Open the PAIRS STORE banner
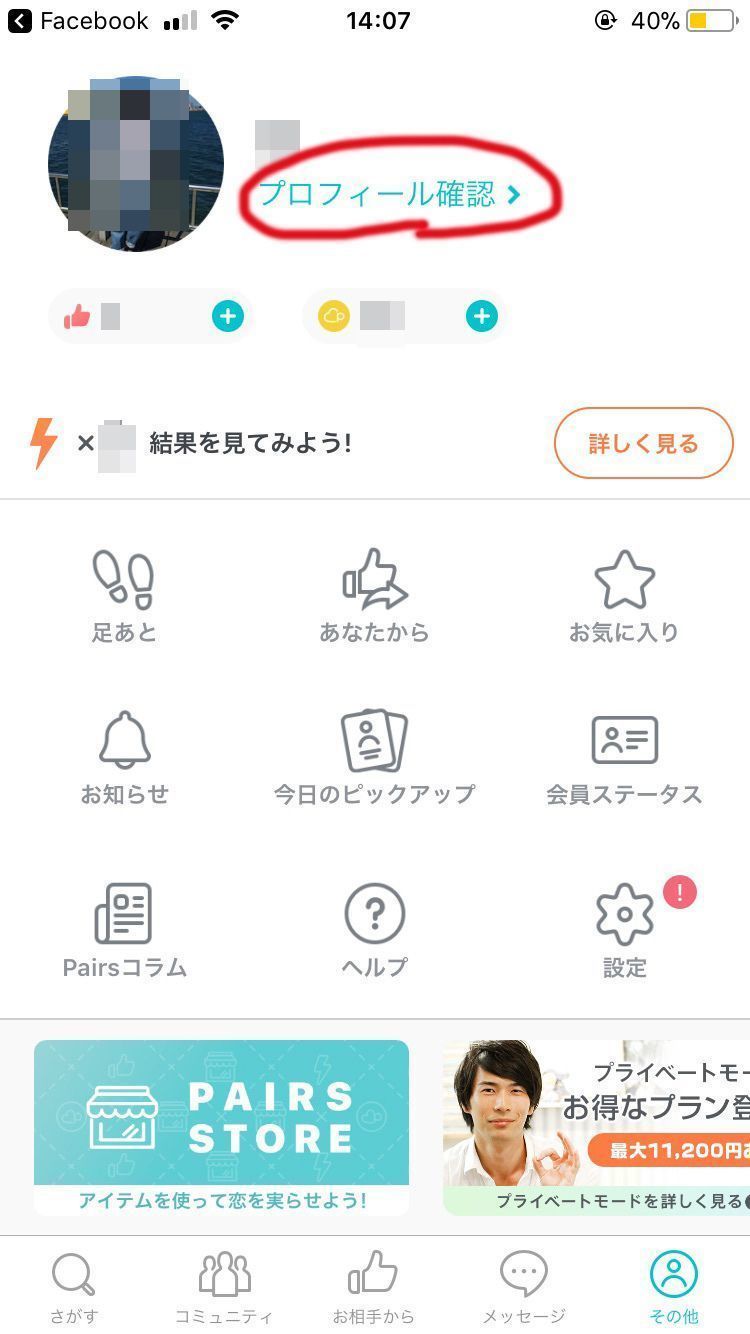Viewport: 750px width, 1334px height. tap(221, 1127)
